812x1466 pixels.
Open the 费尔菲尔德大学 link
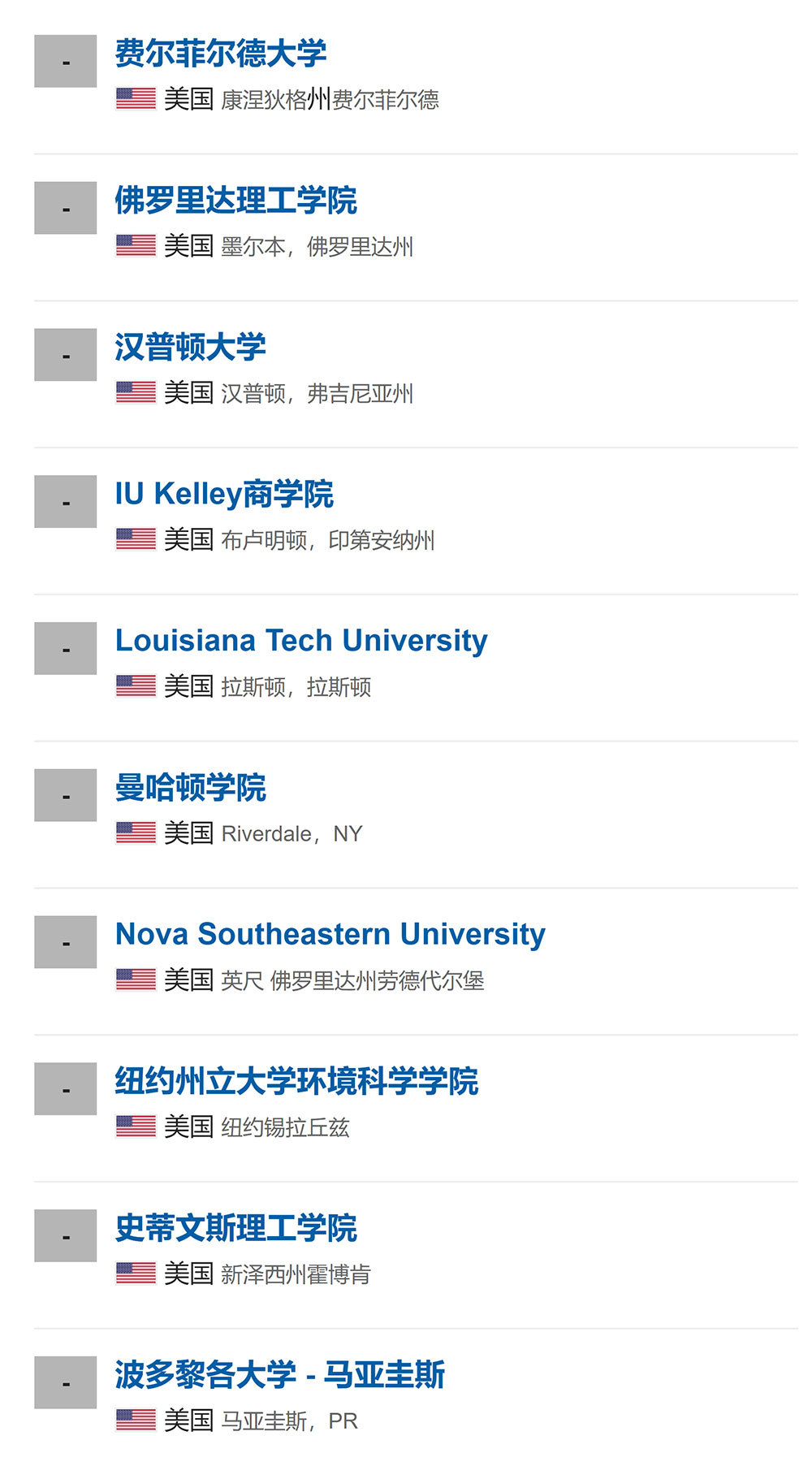coord(221,54)
